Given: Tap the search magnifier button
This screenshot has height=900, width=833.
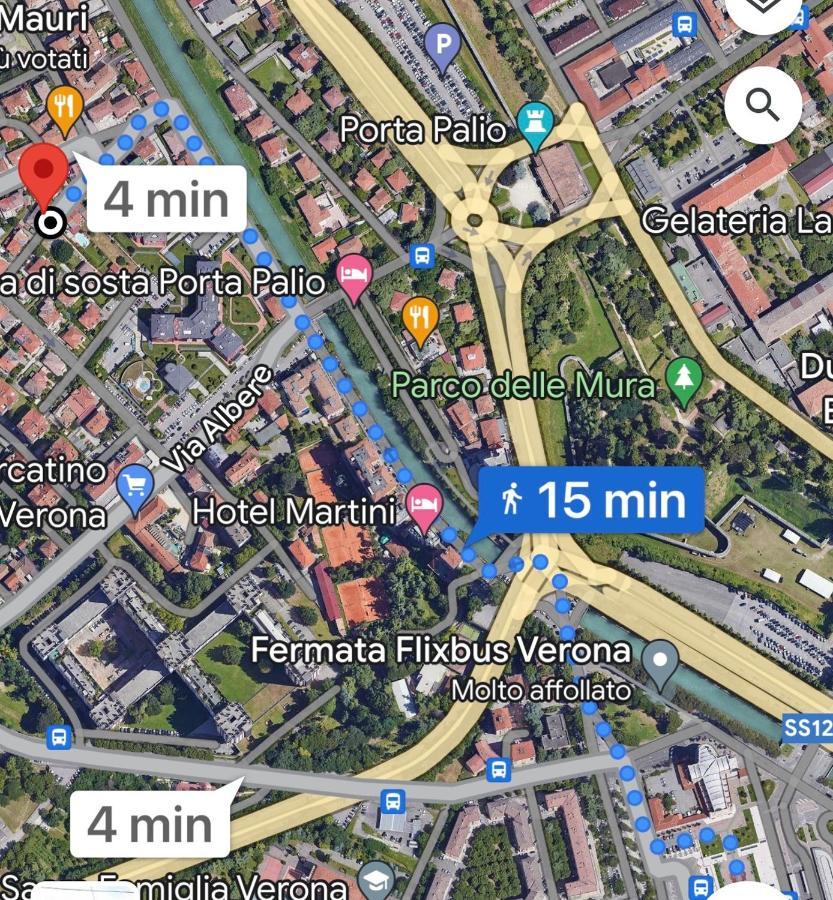Looking at the screenshot, I should pos(763,103).
